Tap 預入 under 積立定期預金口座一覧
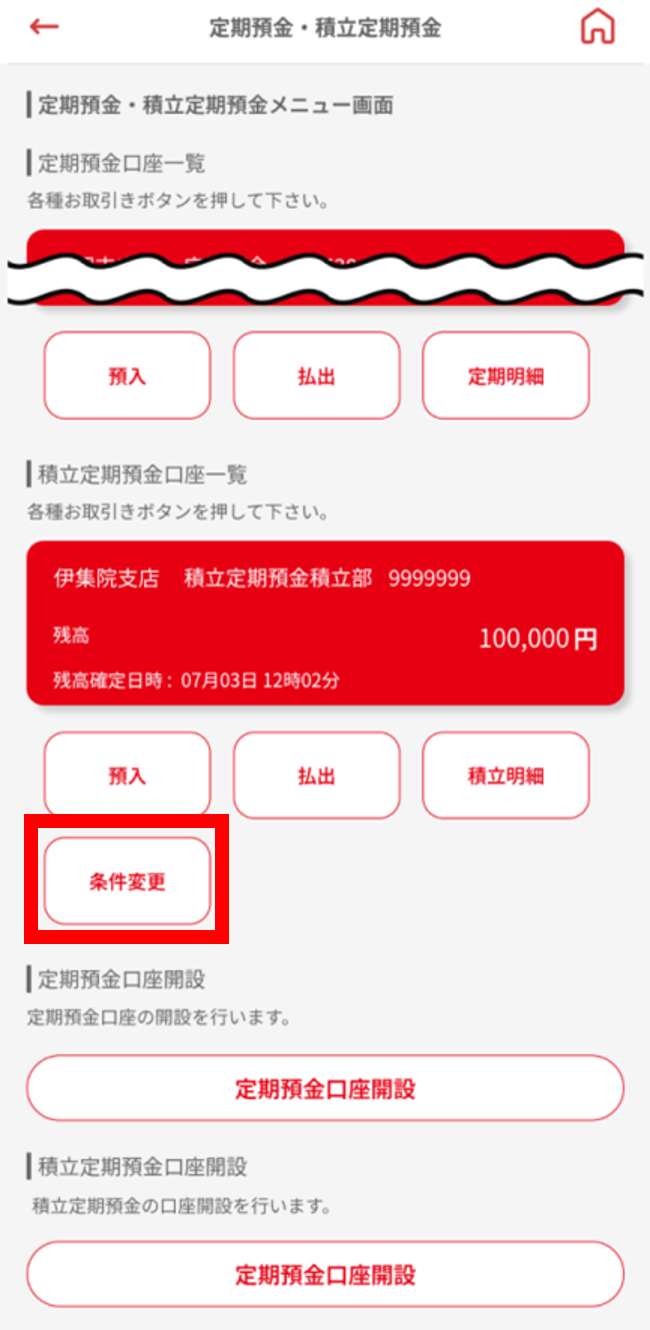This screenshot has height=1330, width=650. (x=127, y=775)
